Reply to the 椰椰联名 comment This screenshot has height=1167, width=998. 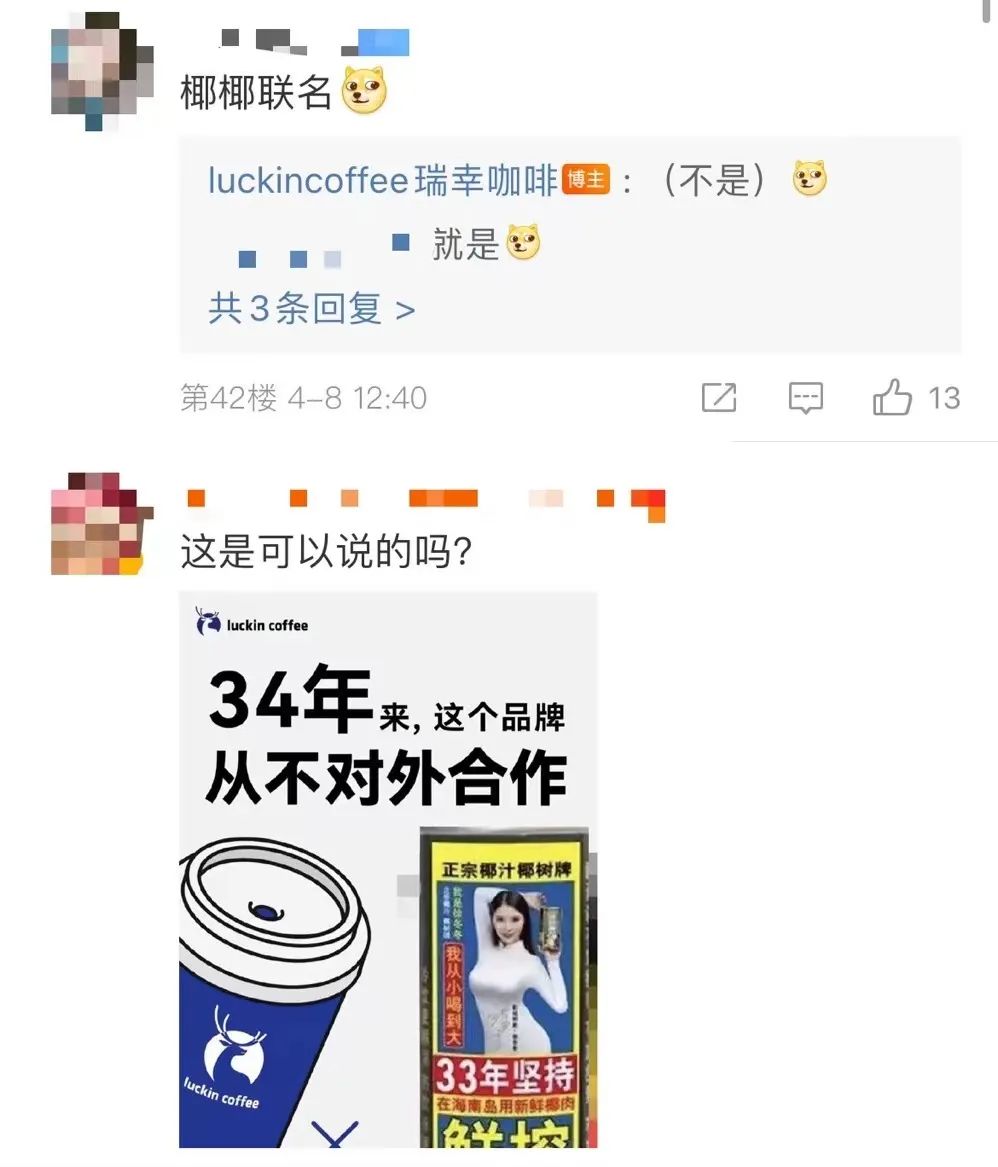[x=805, y=398]
